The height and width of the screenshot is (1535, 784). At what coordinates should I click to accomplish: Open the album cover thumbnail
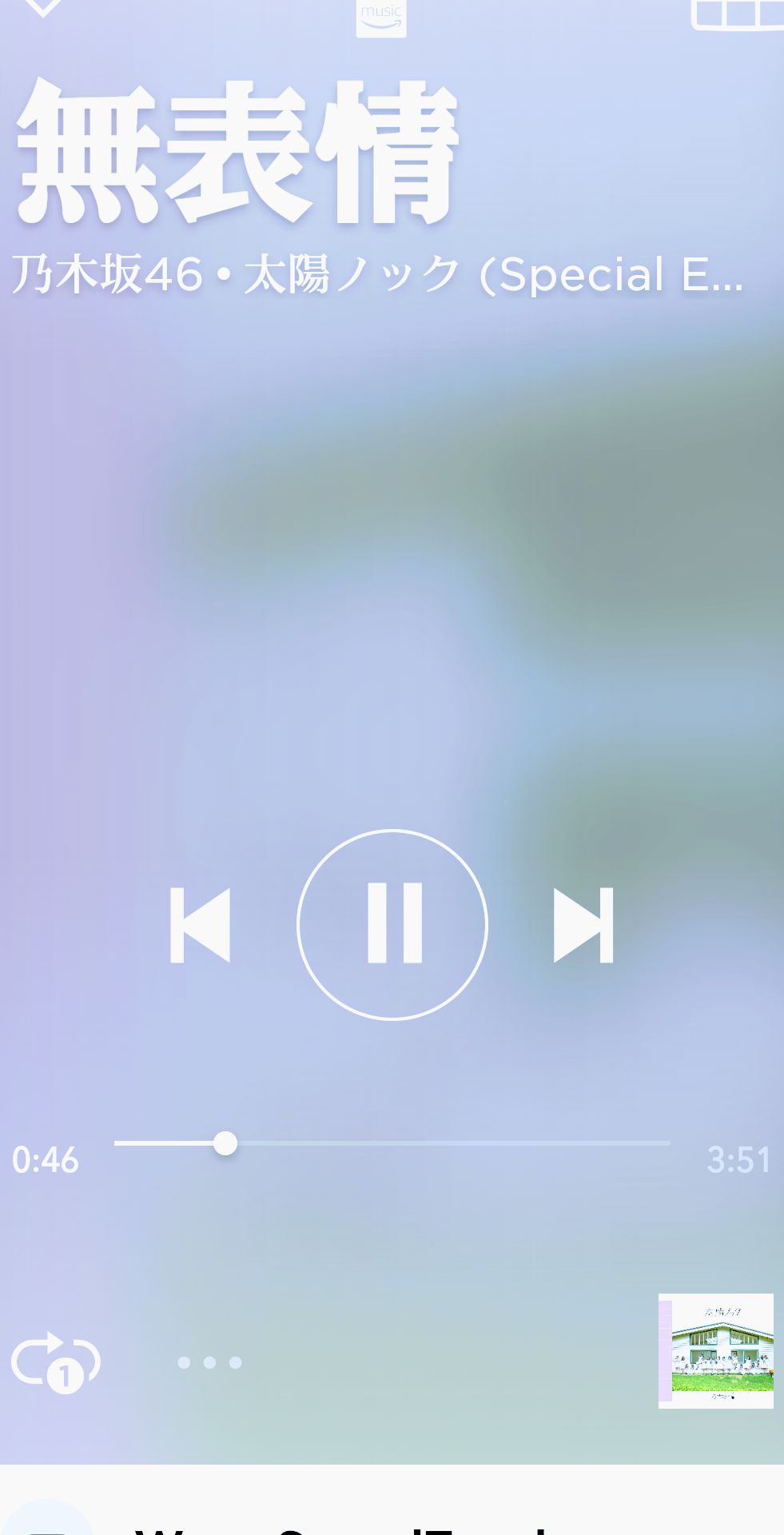point(715,1350)
